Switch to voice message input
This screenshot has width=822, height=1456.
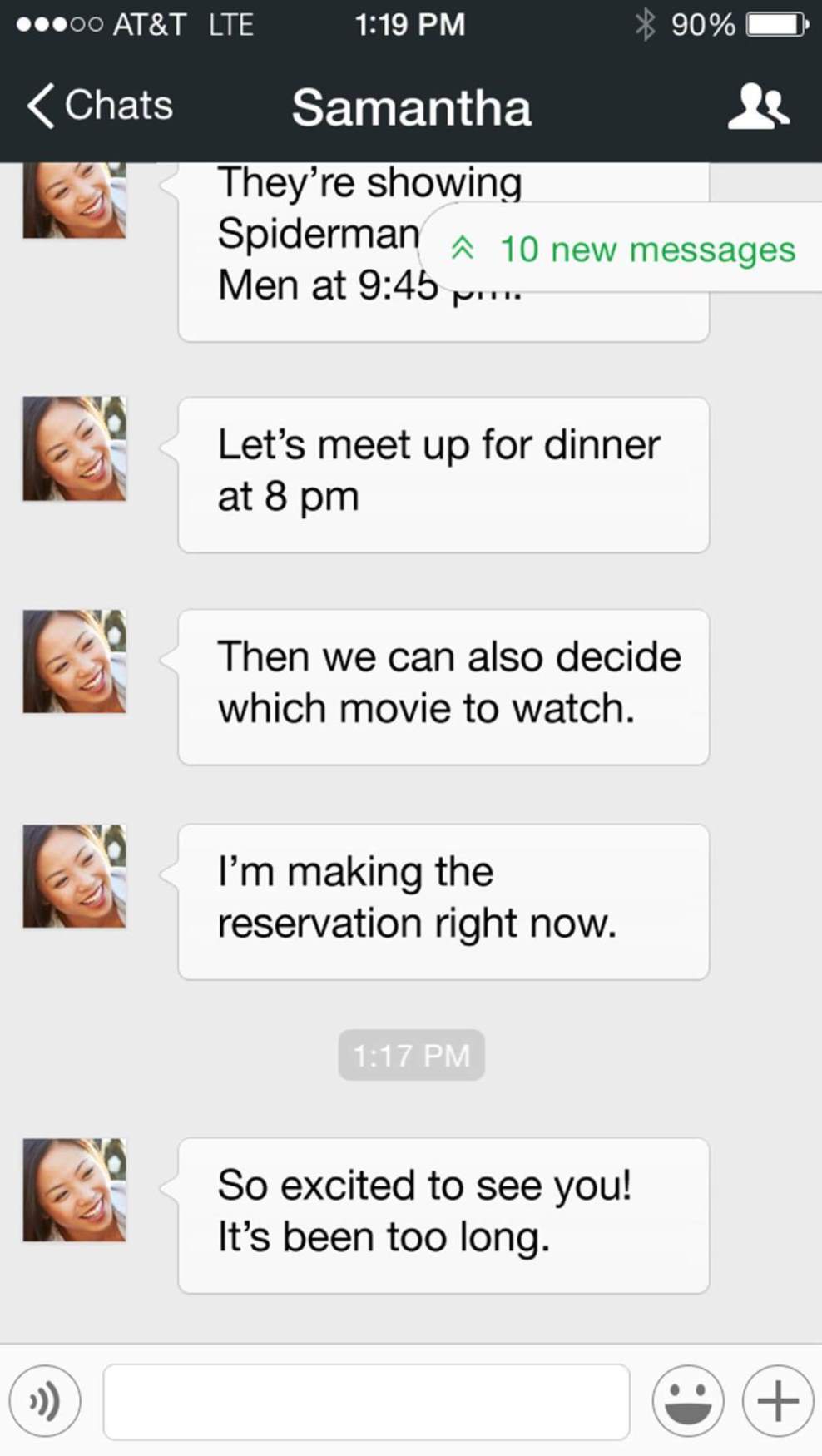(x=45, y=1401)
